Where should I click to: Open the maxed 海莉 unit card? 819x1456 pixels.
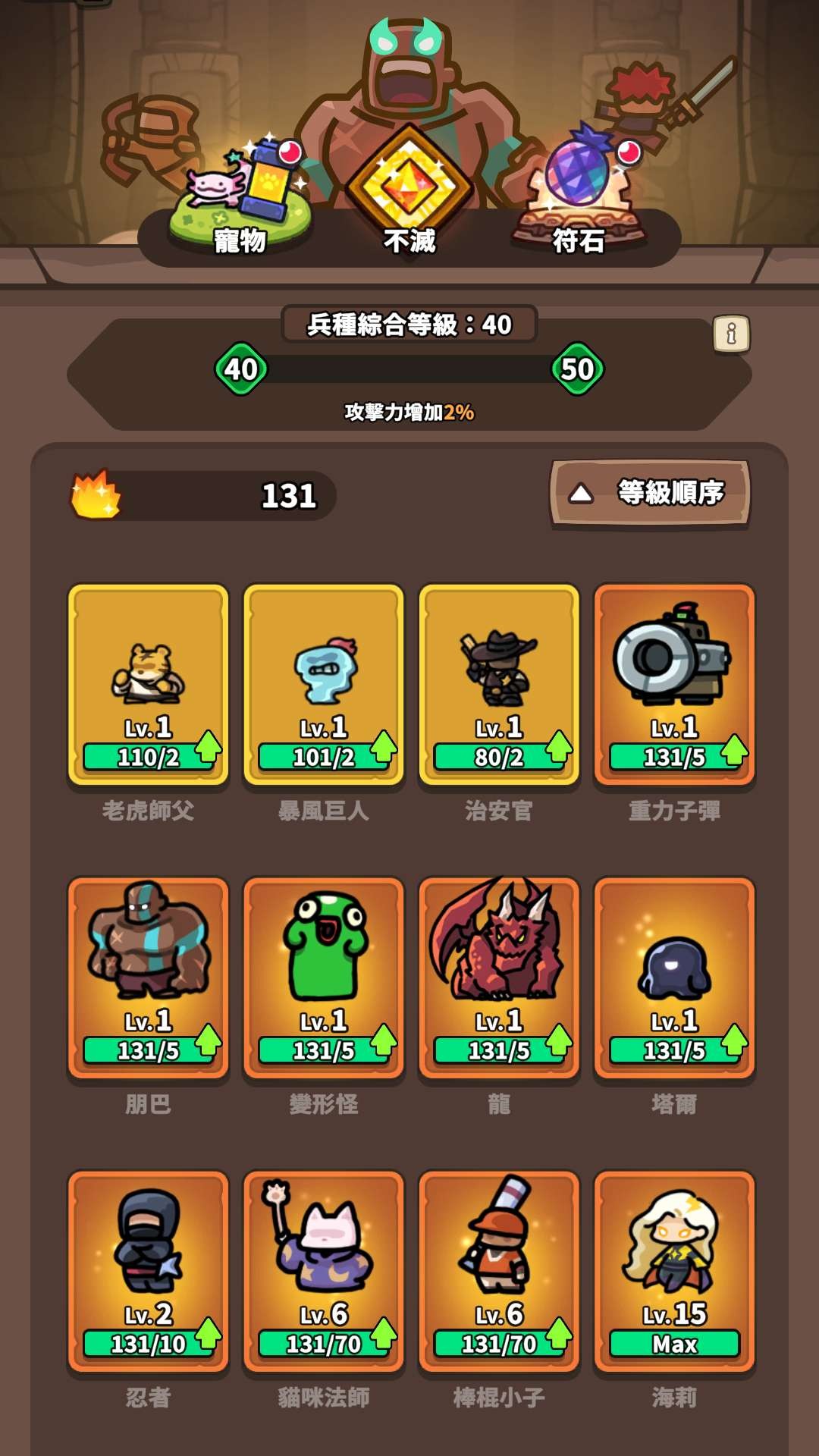tap(674, 1272)
